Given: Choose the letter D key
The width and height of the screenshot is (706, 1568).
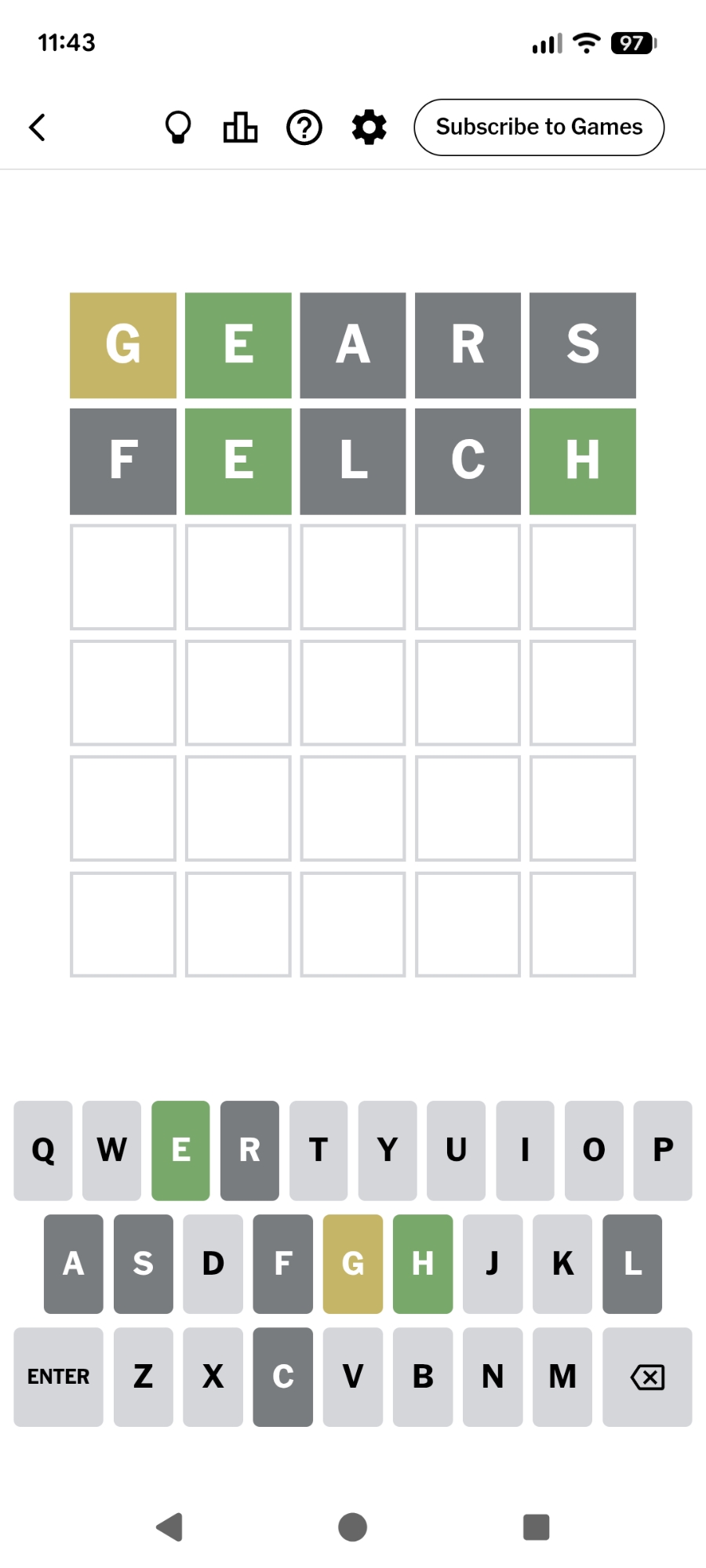Looking at the screenshot, I should [213, 1263].
